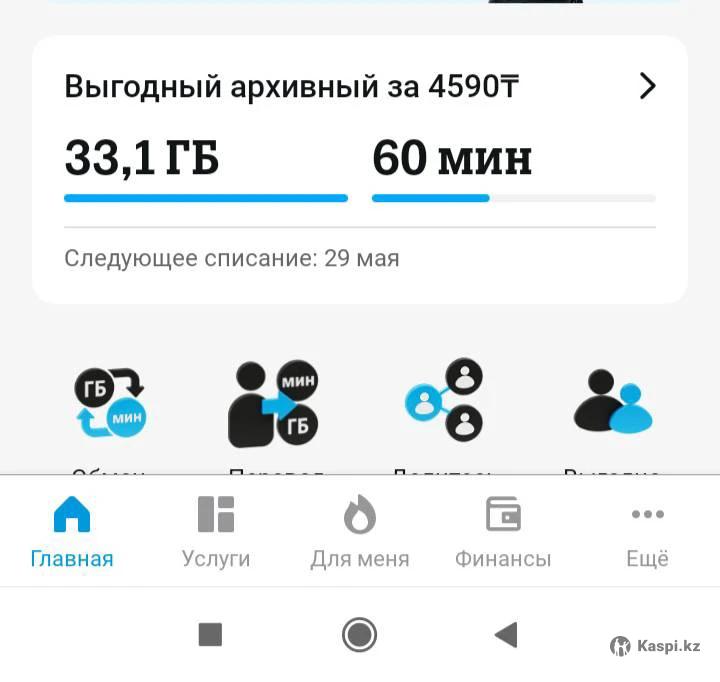
Task: Switch to the Главная tab
Action: 72,531
